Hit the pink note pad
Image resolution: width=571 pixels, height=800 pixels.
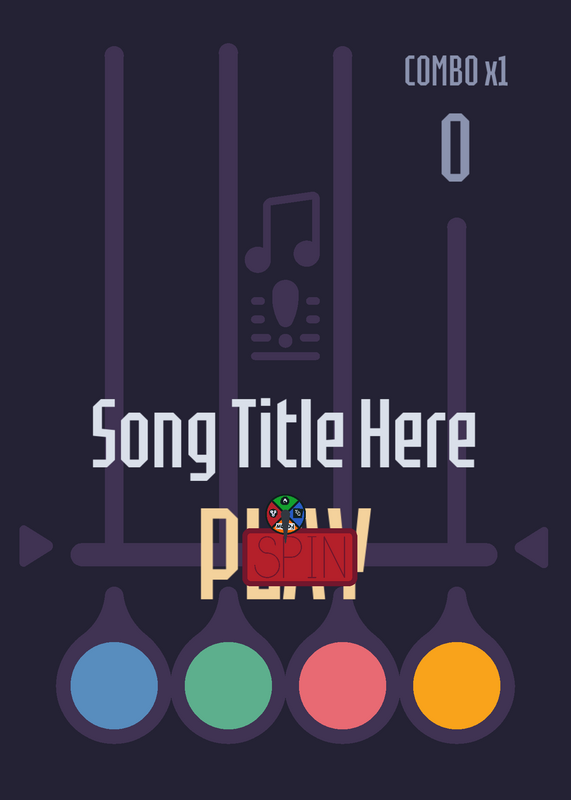(x=342, y=685)
